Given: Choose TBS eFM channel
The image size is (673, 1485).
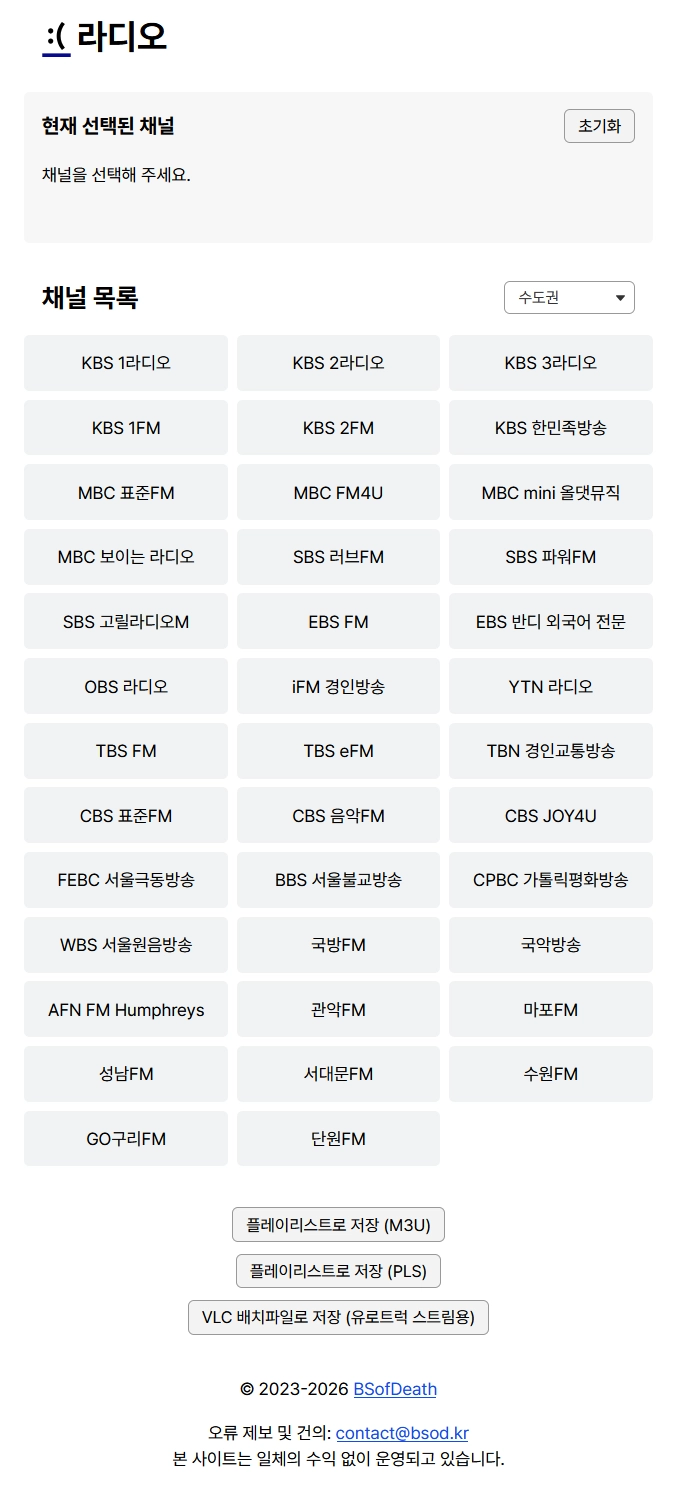Looking at the screenshot, I should pos(338,751).
